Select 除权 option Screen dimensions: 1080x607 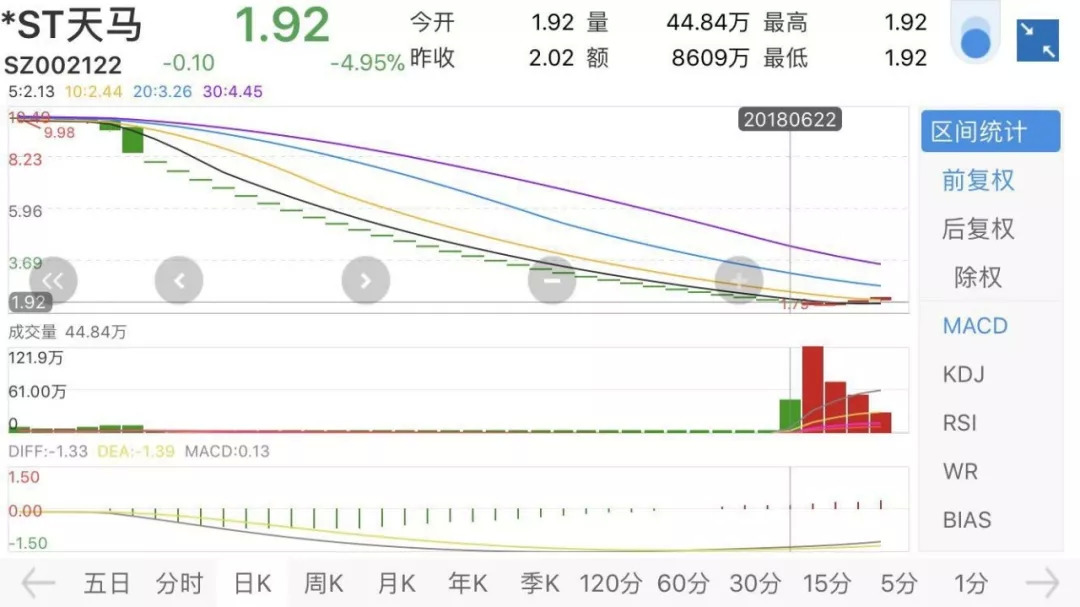[x=978, y=277]
